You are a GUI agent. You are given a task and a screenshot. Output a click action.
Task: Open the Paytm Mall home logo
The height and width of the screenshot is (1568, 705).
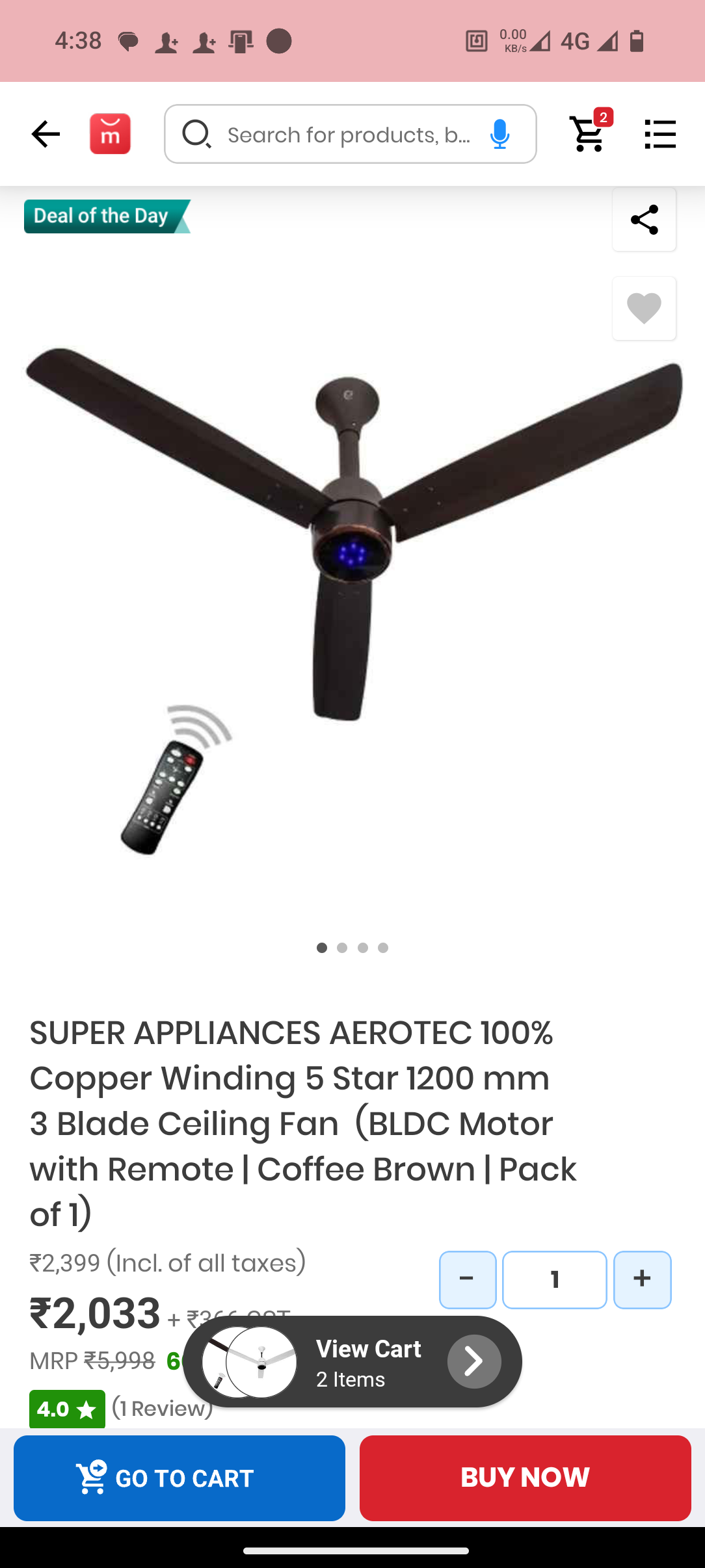point(110,134)
